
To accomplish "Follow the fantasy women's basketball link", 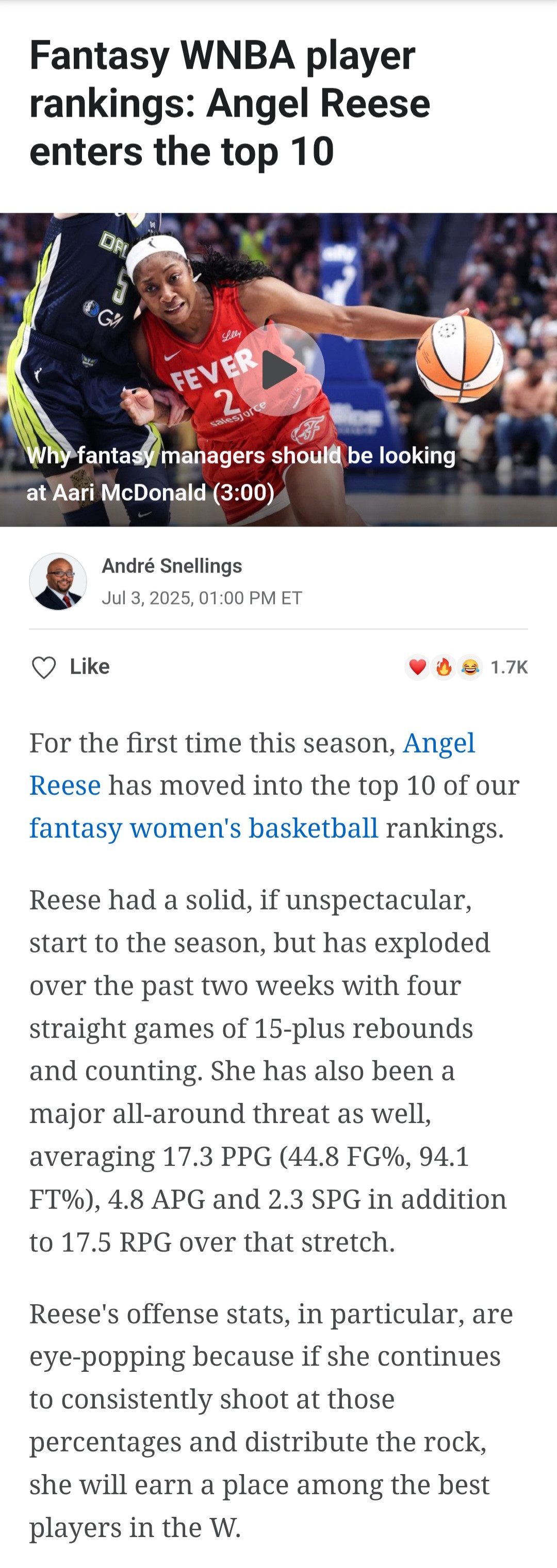I will tap(204, 828).
